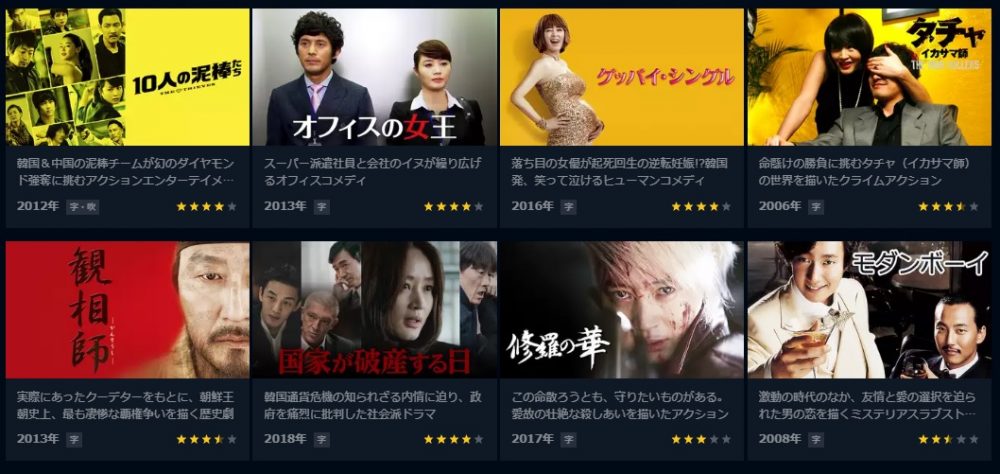1000x474 pixels.
Task: Open タチャ イカサマ師 from 2006
Action: tap(869, 78)
